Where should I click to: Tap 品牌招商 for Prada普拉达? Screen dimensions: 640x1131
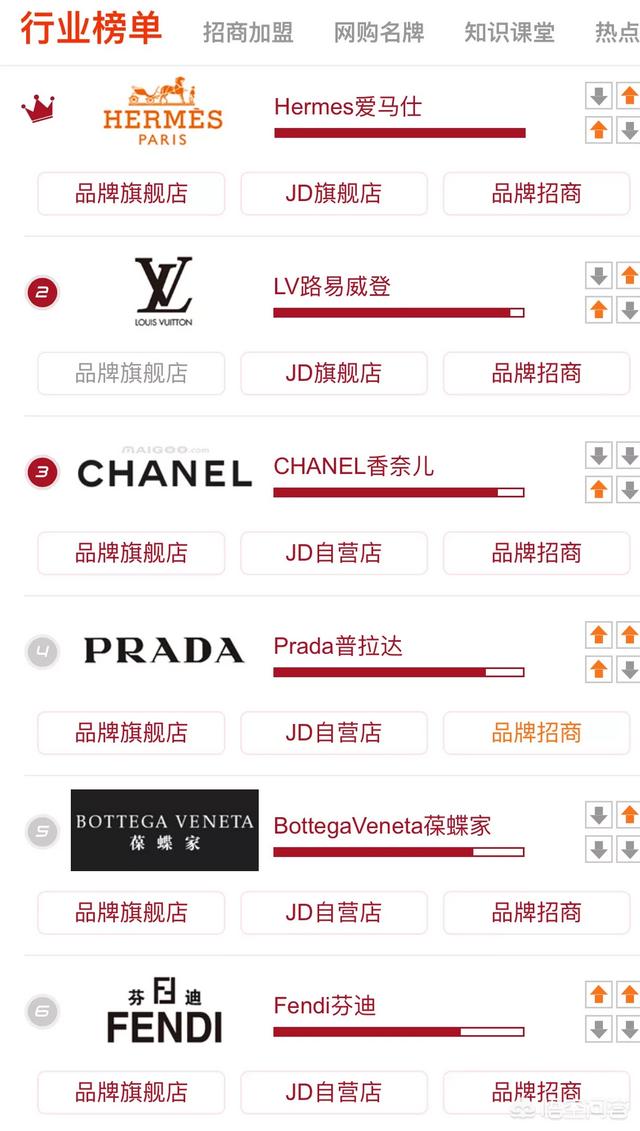(536, 732)
